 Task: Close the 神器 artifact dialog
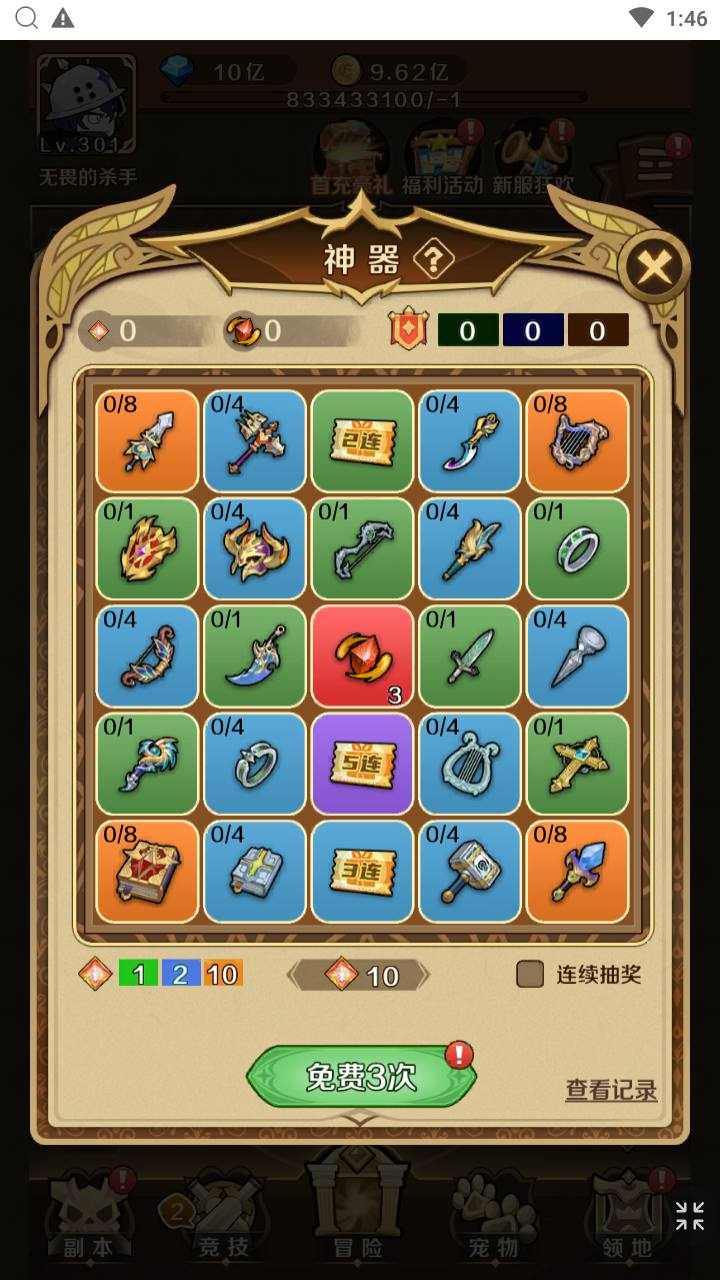(x=654, y=267)
